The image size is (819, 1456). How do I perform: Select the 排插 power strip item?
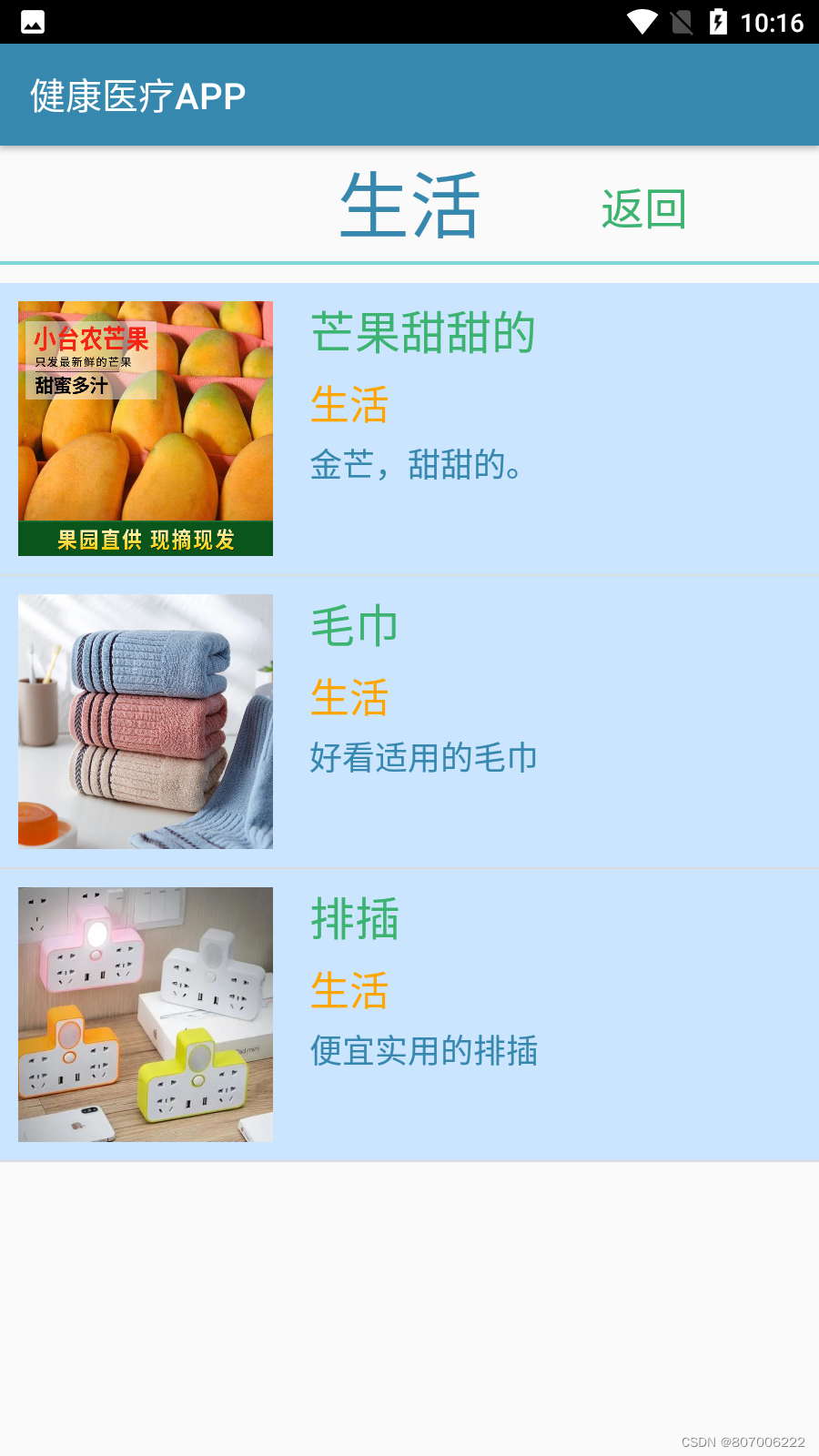(x=355, y=919)
